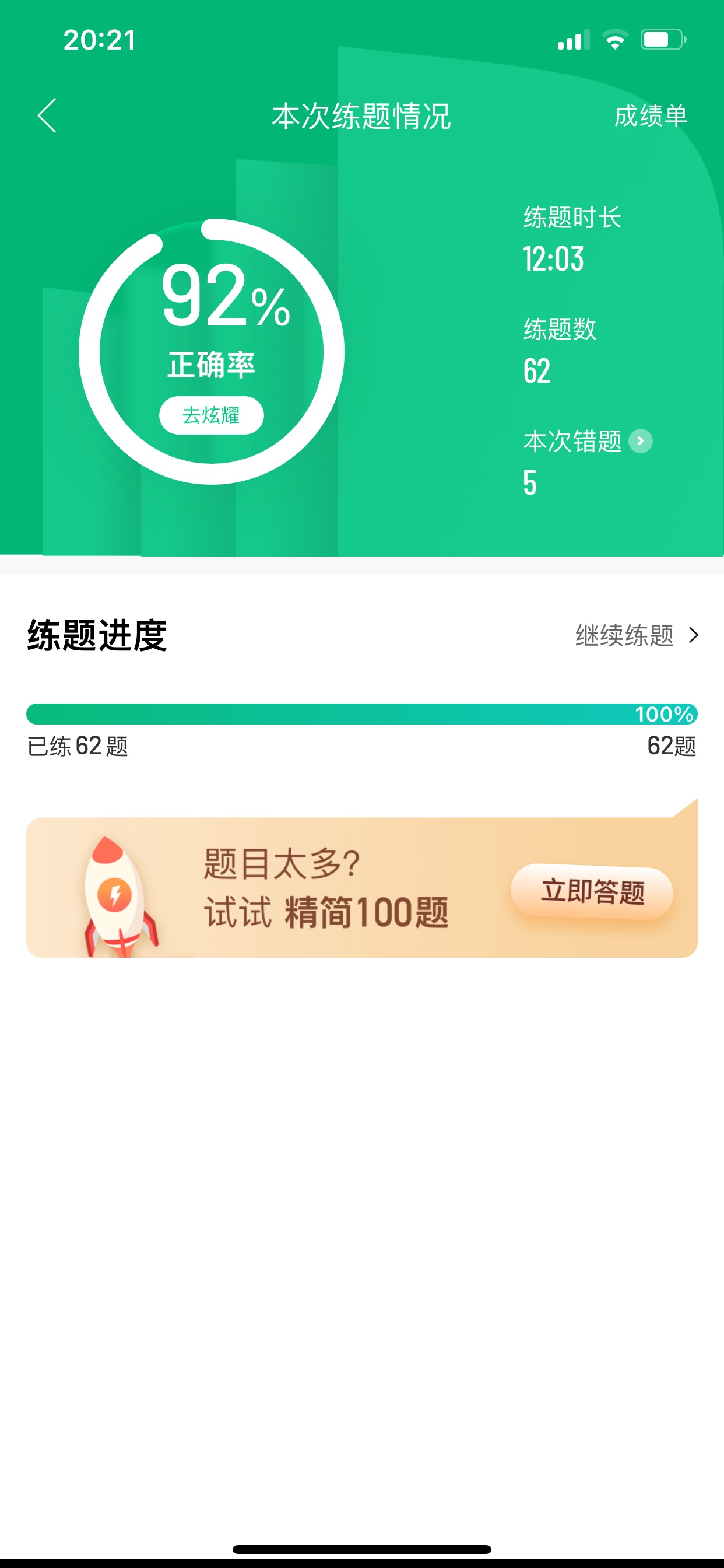The height and width of the screenshot is (1568, 724).
Task: Tap the 去炫耀 share button
Action: 211,416
